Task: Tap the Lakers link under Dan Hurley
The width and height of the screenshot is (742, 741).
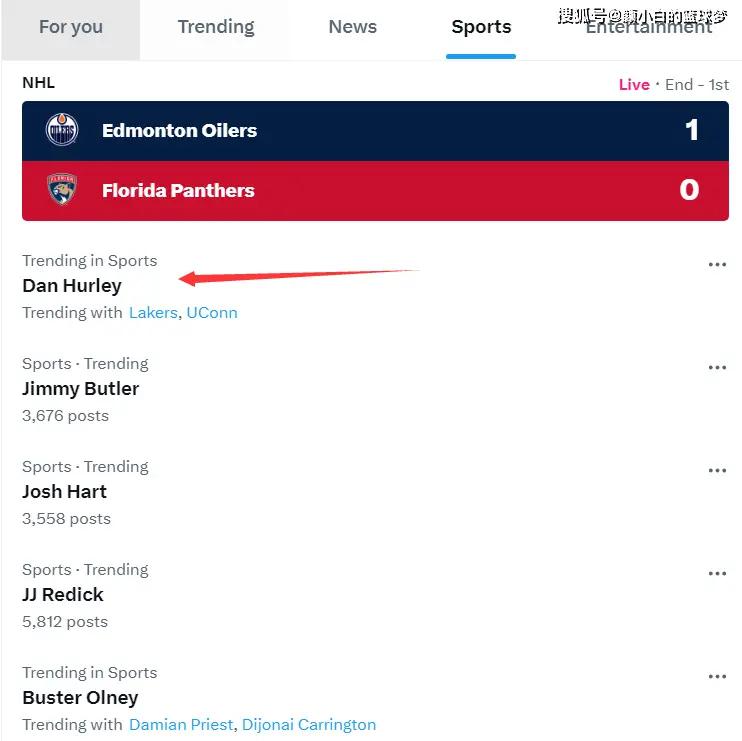Action: [153, 313]
